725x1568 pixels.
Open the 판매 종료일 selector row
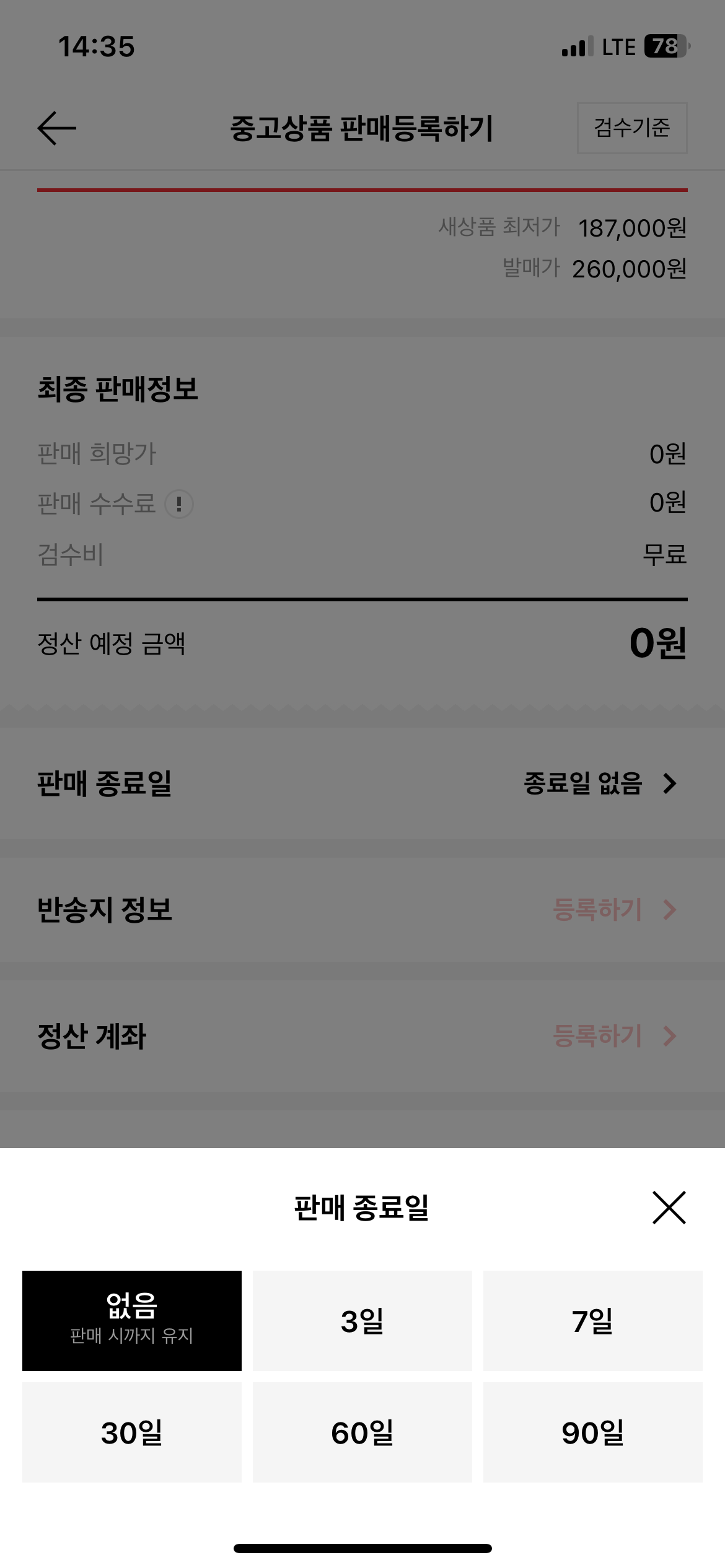[x=362, y=785]
